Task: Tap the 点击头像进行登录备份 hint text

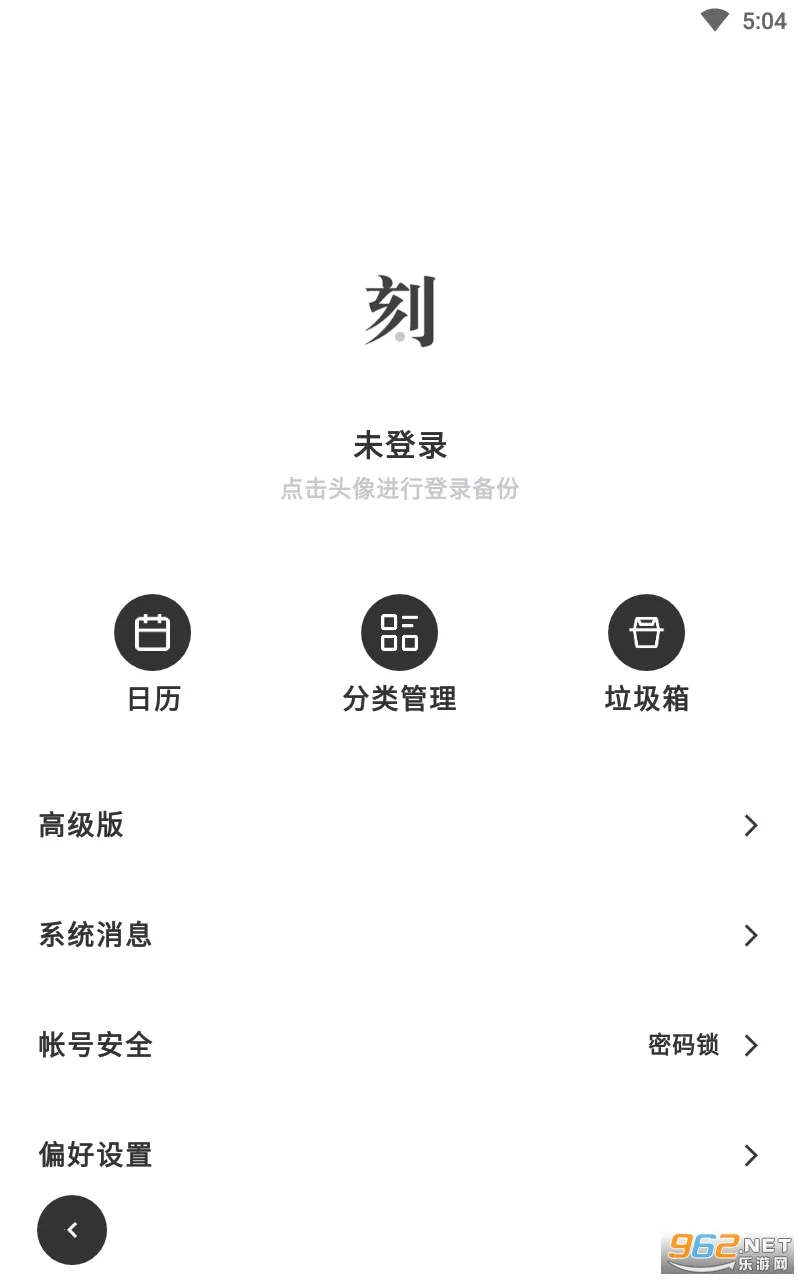Action: coord(399,490)
